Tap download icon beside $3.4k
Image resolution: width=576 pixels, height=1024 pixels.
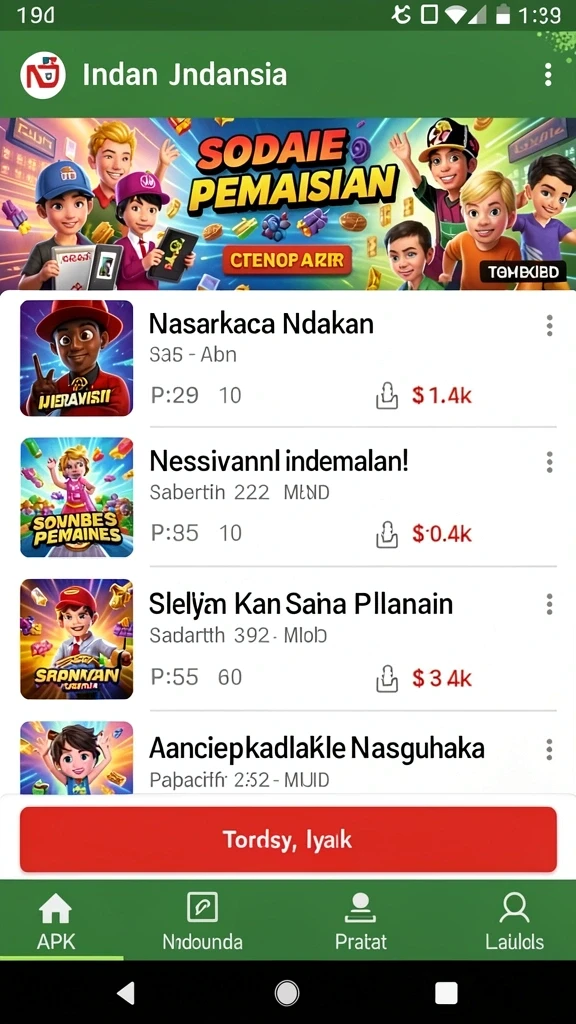387,678
